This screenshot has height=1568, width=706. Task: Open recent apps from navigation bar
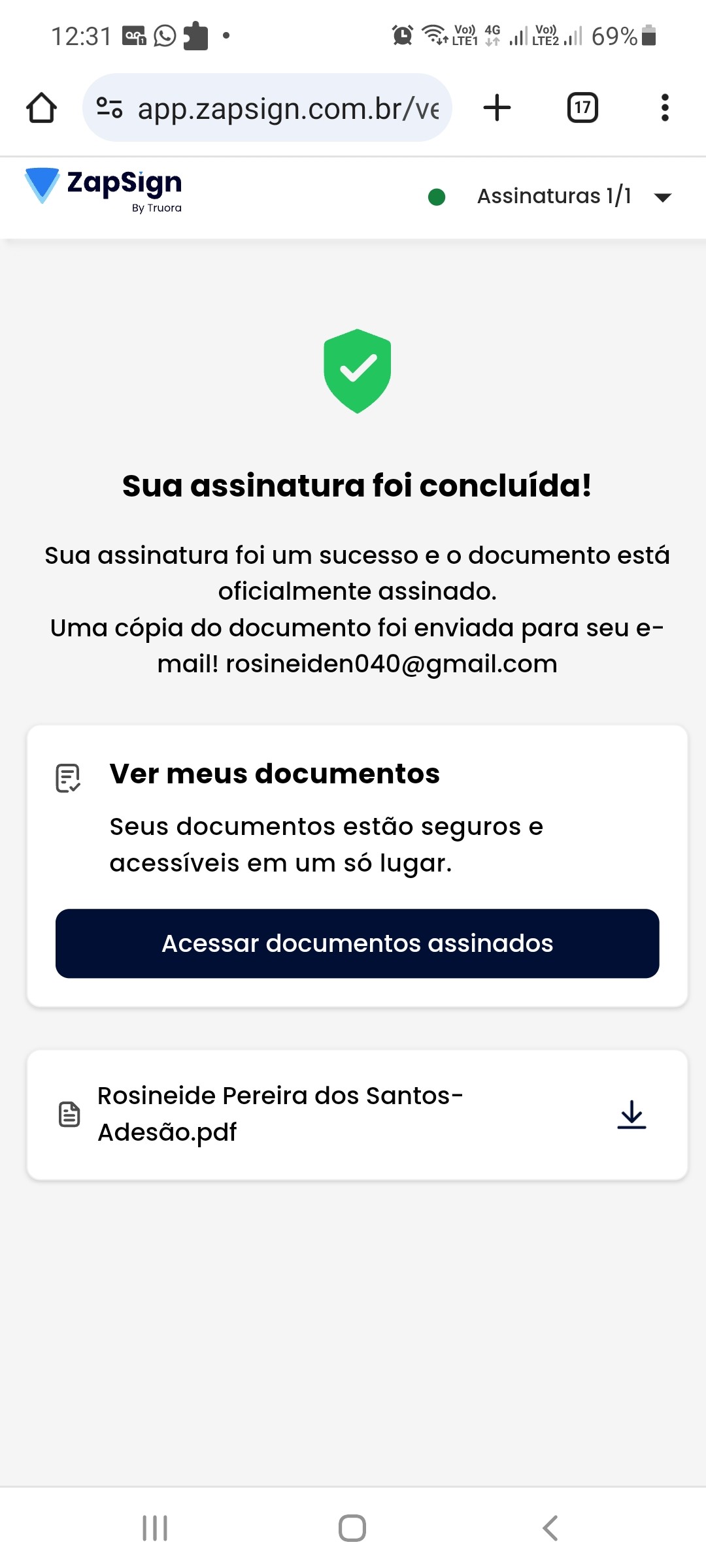(155, 1528)
